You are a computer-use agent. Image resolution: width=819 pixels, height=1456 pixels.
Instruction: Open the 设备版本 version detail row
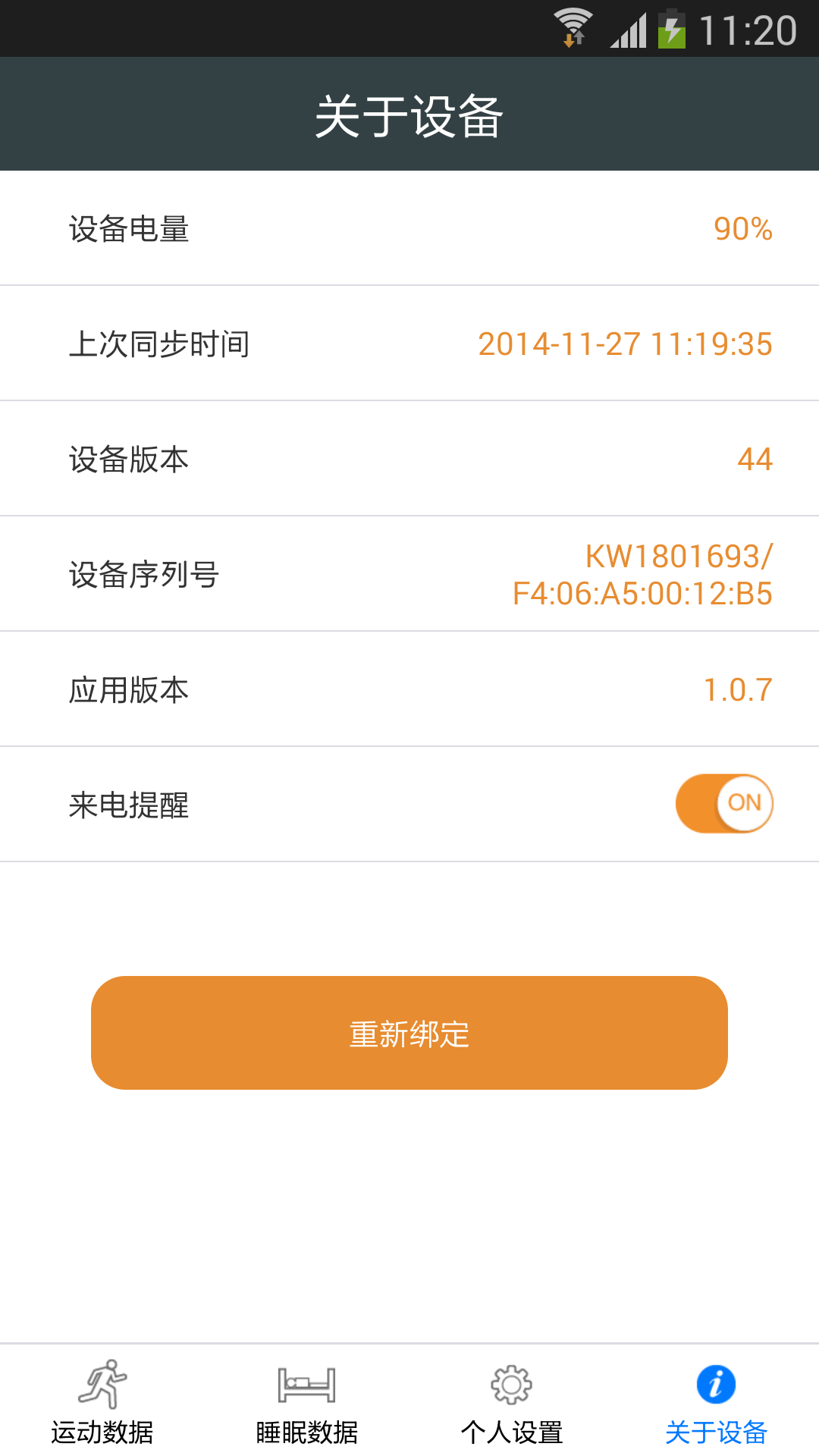pyautogui.click(x=409, y=458)
